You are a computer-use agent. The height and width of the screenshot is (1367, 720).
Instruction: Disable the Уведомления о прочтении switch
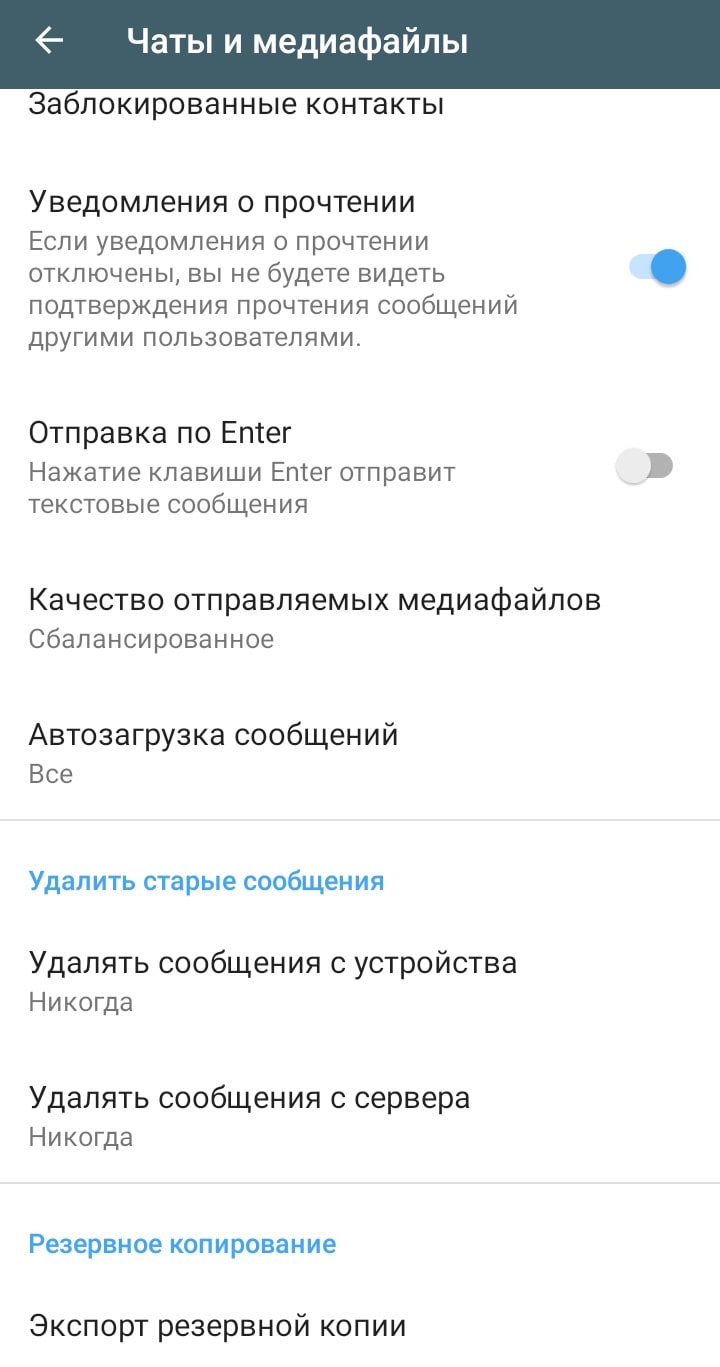[657, 267]
